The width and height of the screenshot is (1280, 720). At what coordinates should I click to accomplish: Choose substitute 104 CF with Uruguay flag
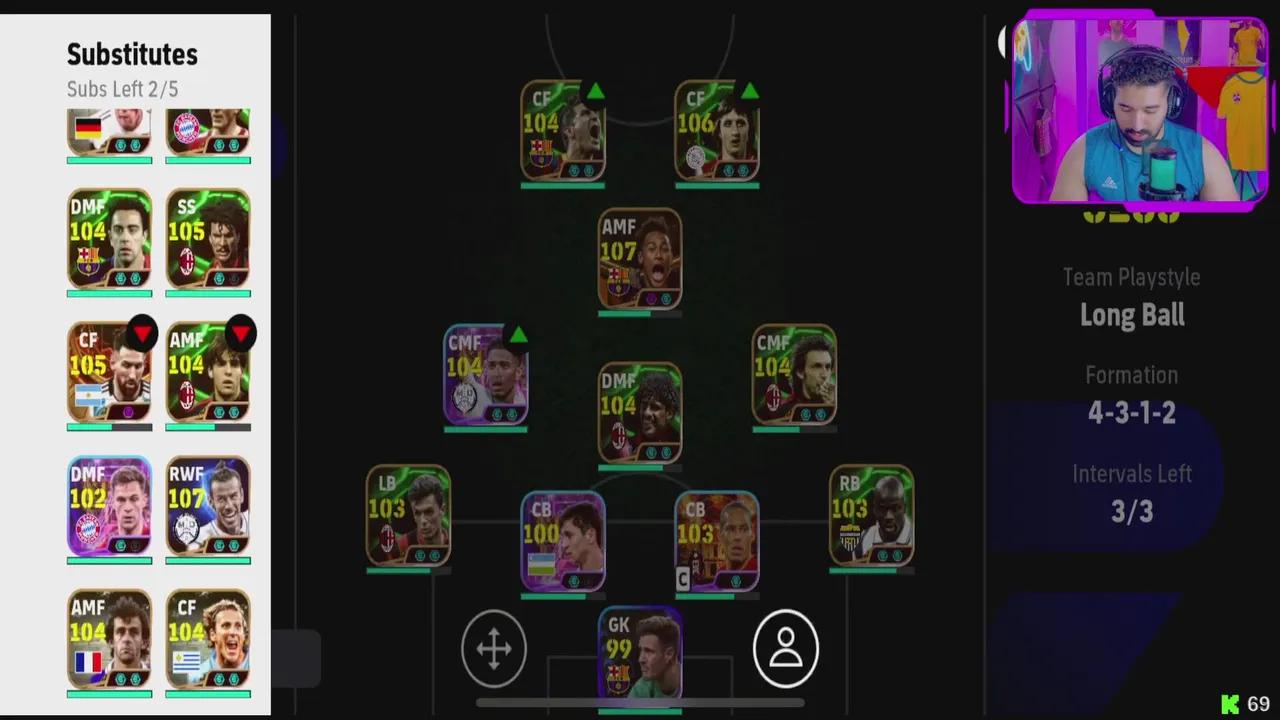[x=208, y=640]
